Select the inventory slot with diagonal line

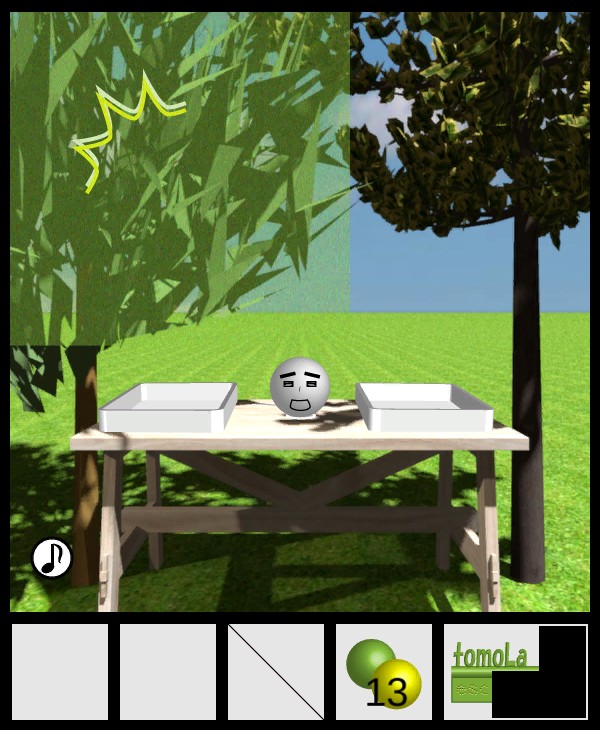pyautogui.click(x=276, y=672)
